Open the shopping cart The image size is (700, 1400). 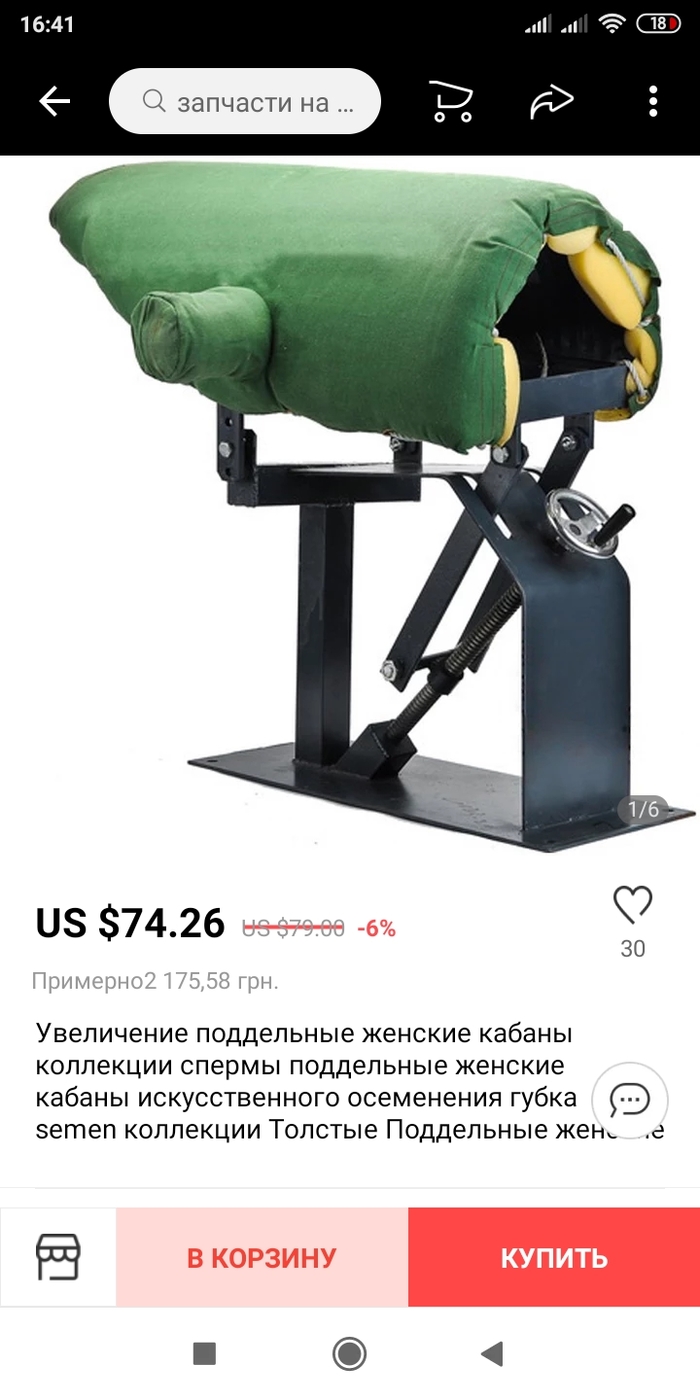coord(450,101)
